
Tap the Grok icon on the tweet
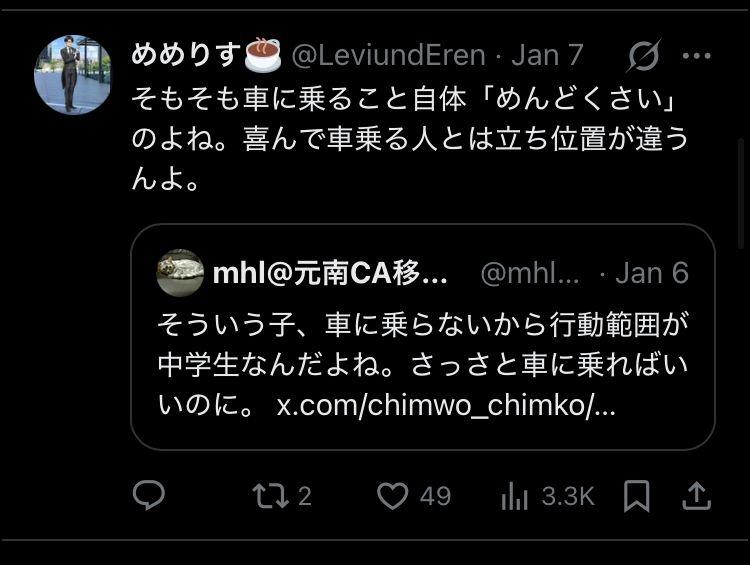(643, 56)
